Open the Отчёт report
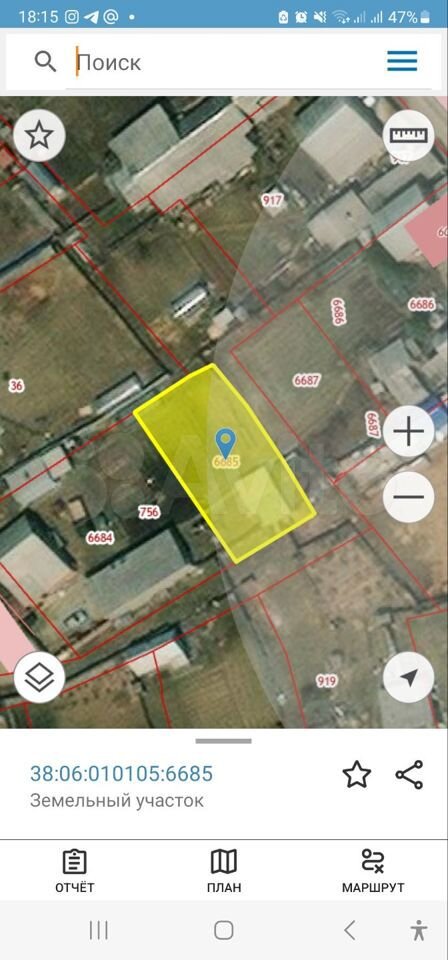The height and width of the screenshot is (960, 448). (75, 871)
